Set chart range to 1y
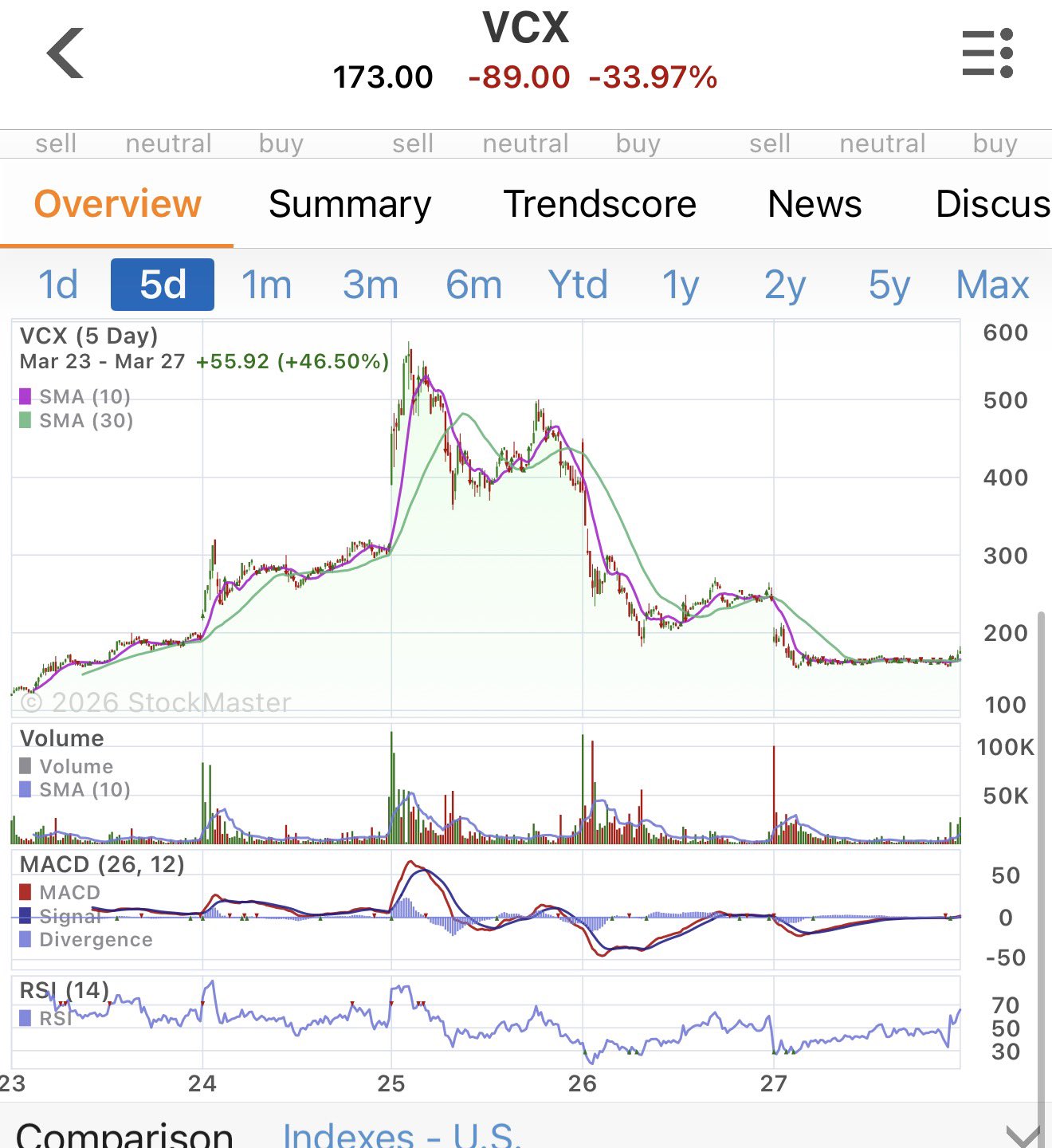 pos(681,285)
